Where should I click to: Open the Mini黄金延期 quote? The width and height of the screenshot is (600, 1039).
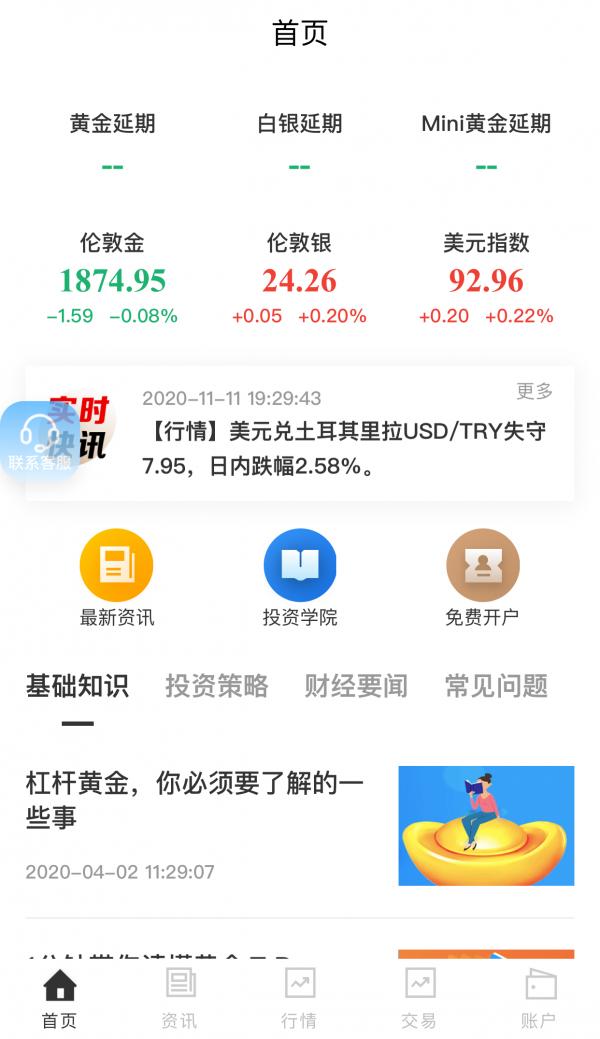486,142
